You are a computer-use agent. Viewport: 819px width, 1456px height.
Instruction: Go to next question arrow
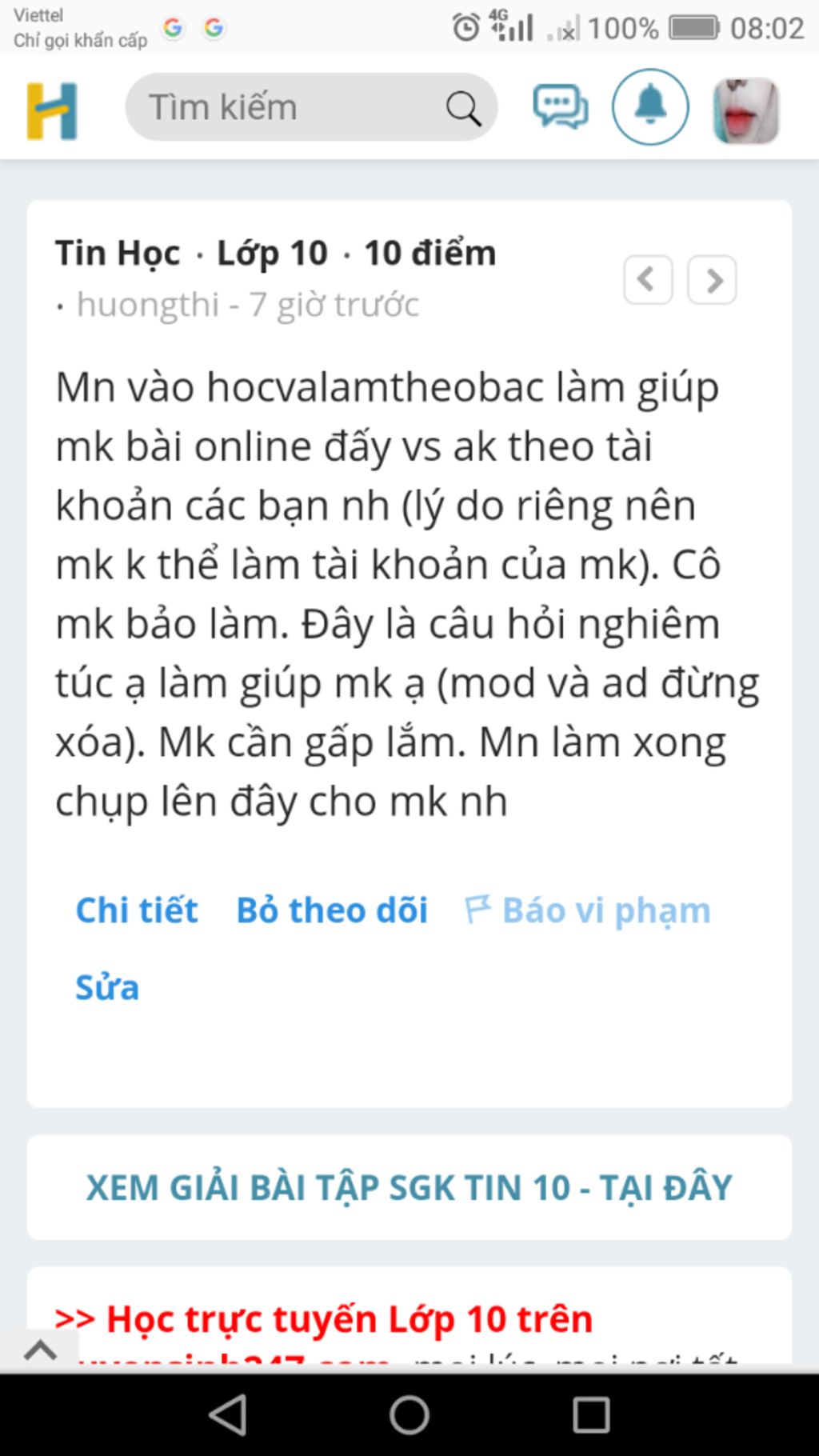pyautogui.click(x=712, y=280)
